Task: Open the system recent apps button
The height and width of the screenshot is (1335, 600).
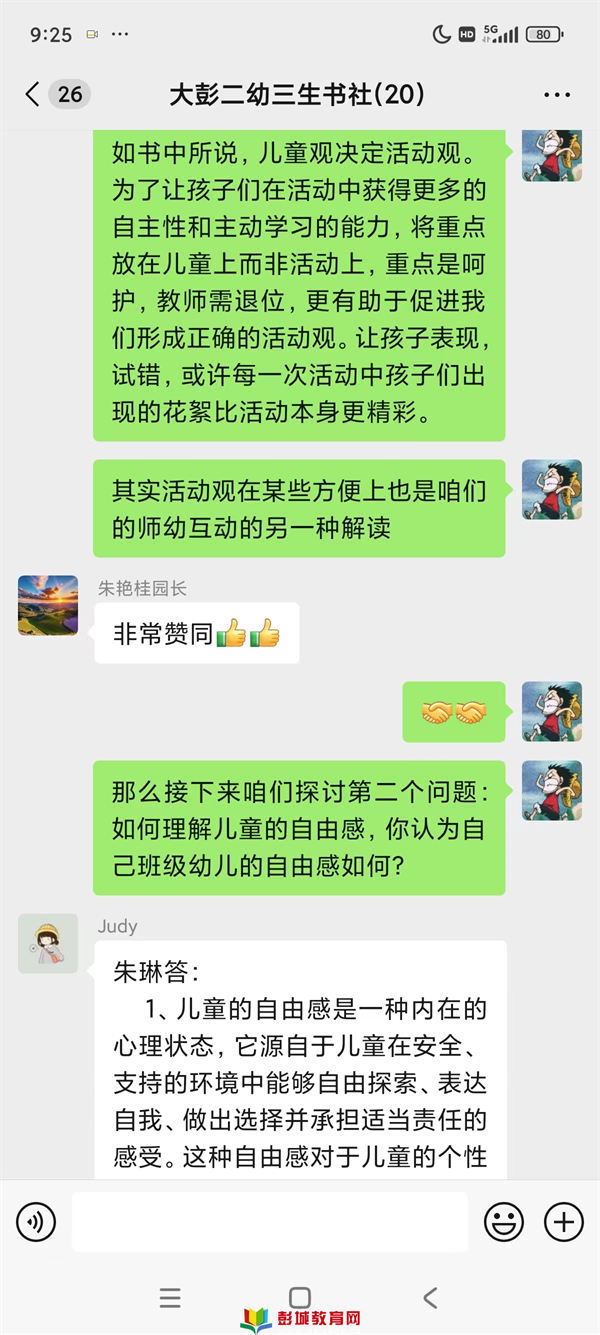Action: 170,1298
